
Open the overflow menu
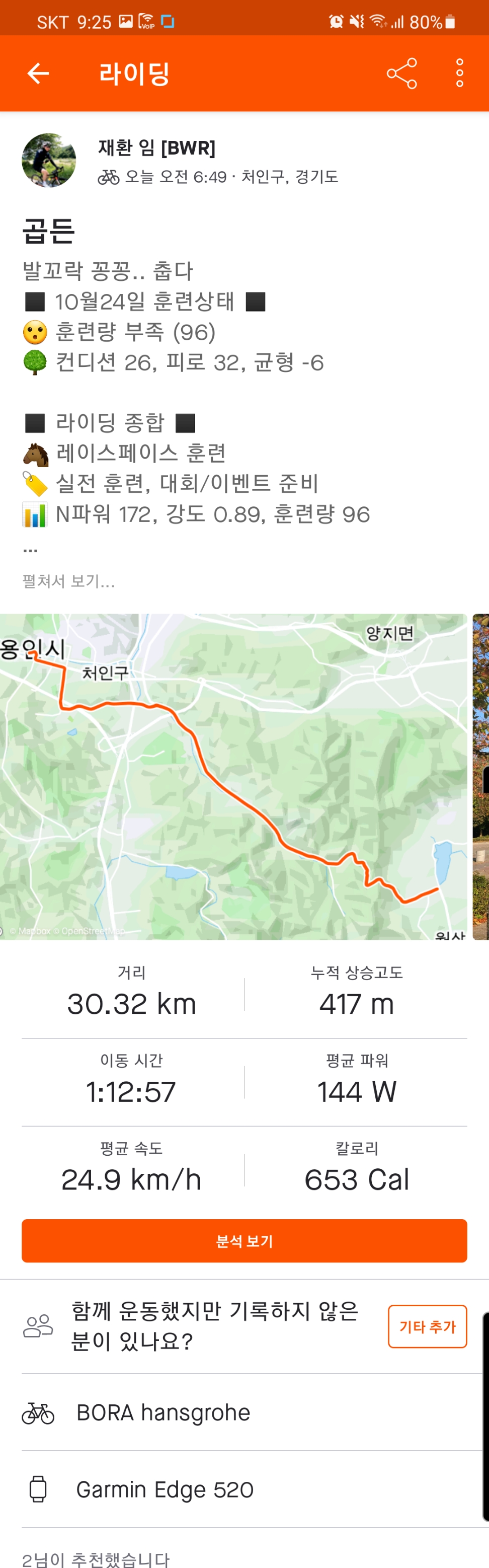[x=460, y=73]
